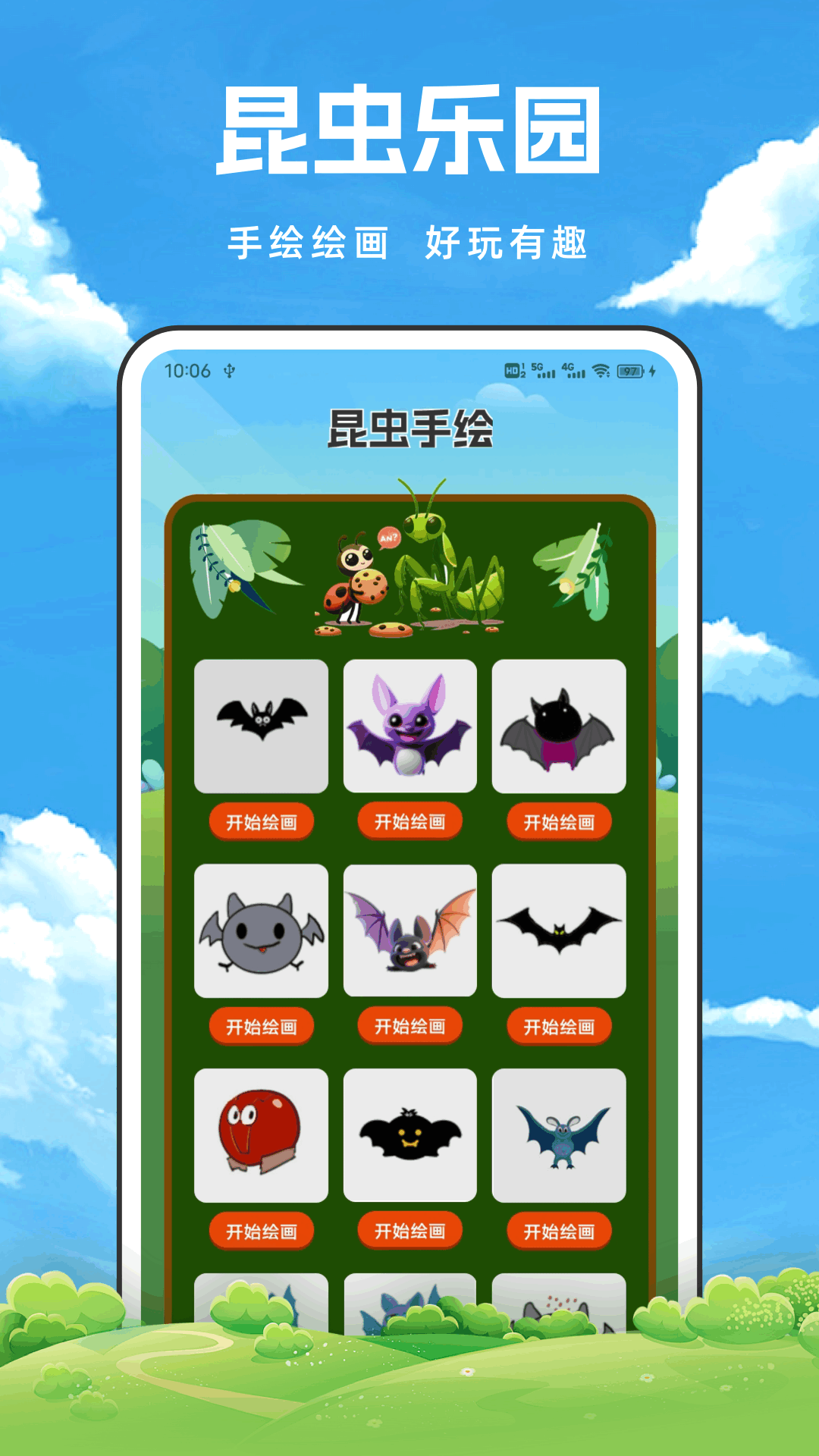This screenshot has height=1456, width=819.
Task: Click the red round-faced creature thumbnail
Action: click(263, 1135)
